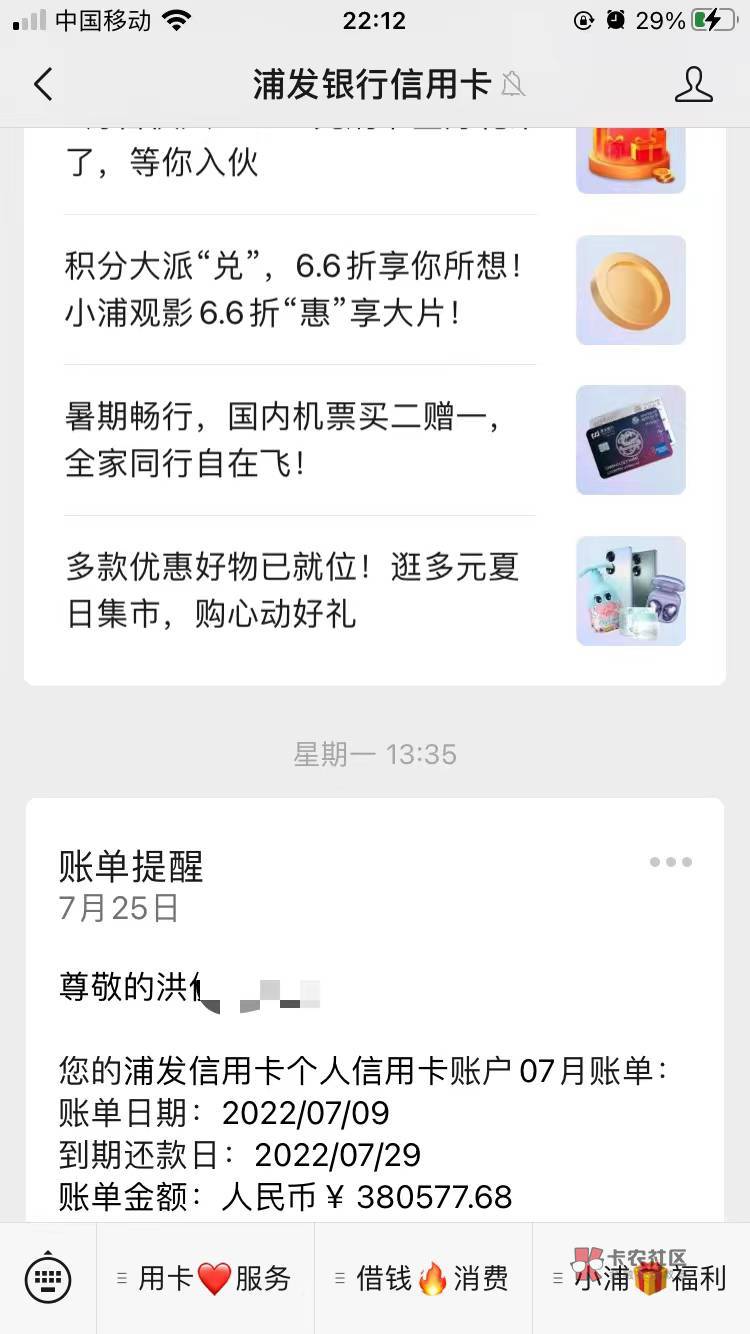Open the 多款优惠好物已就位 article
750x1334 pixels.
click(375, 590)
